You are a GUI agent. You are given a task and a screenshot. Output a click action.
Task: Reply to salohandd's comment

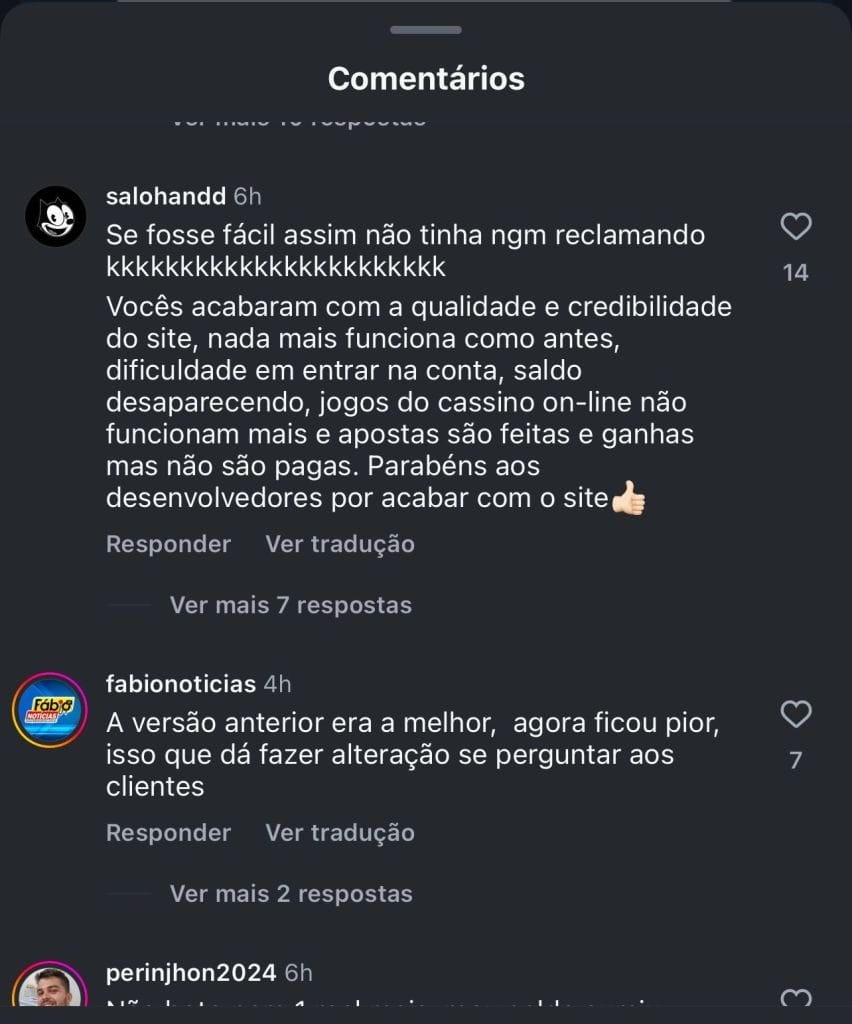(x=168, y=544)
